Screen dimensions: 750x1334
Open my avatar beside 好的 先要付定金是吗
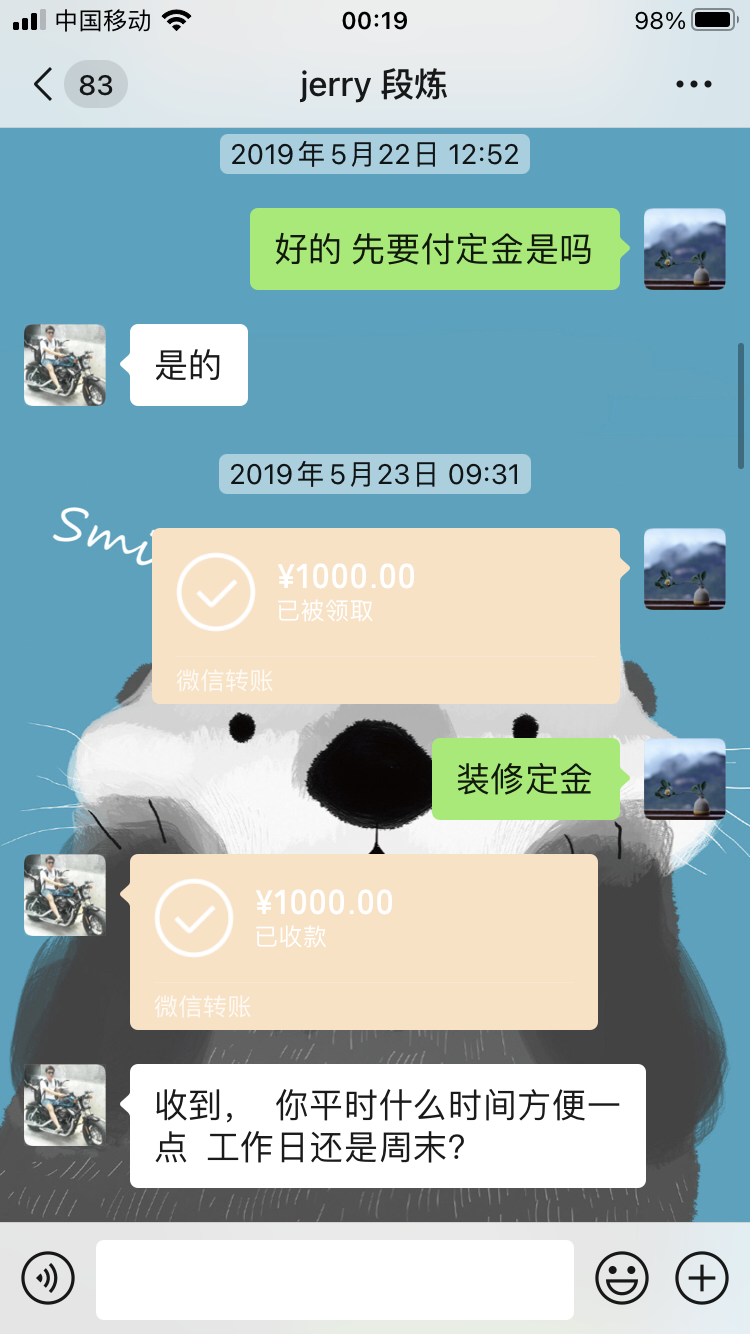[x=684, y=249]
